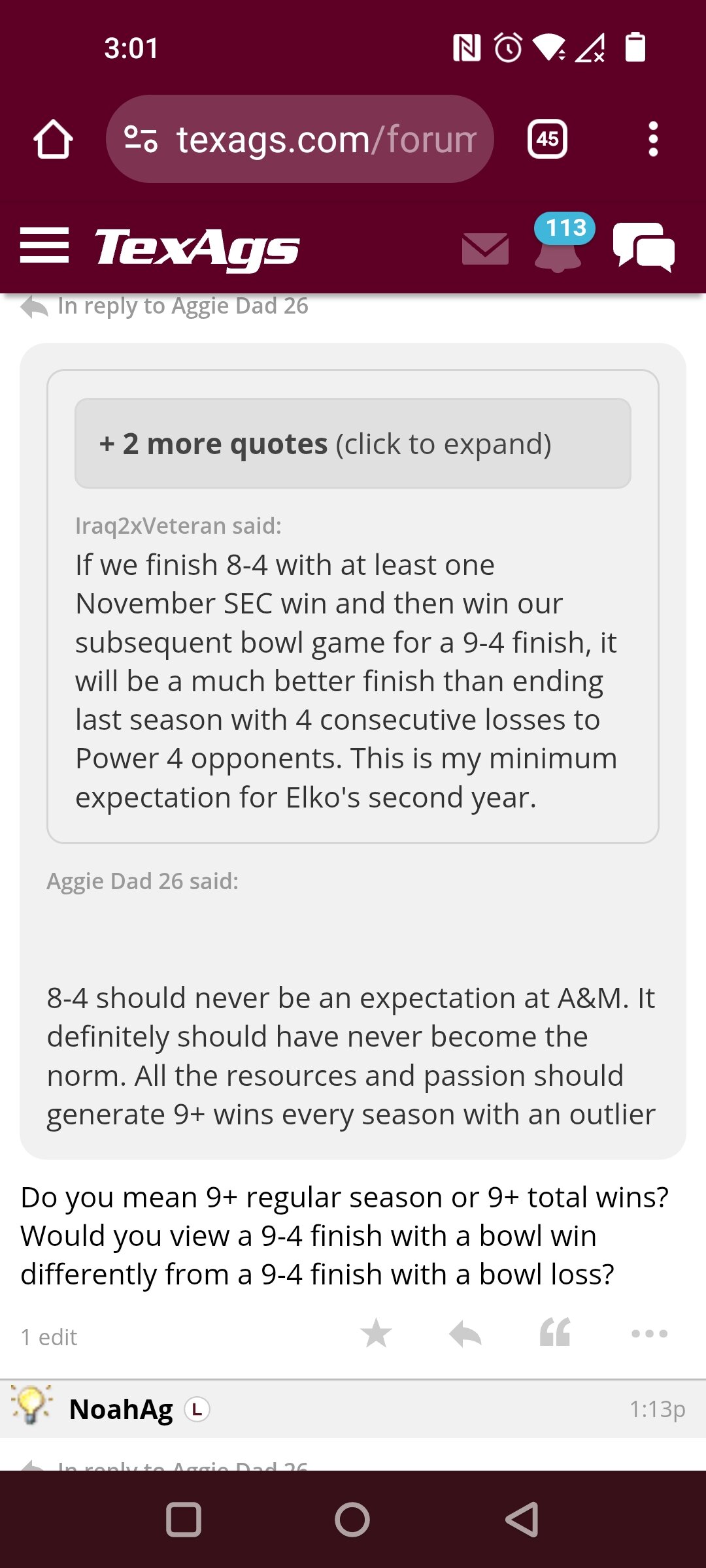Open the browser overflow menu
This screenshot has height=1568, width=706.
[652, 139]
